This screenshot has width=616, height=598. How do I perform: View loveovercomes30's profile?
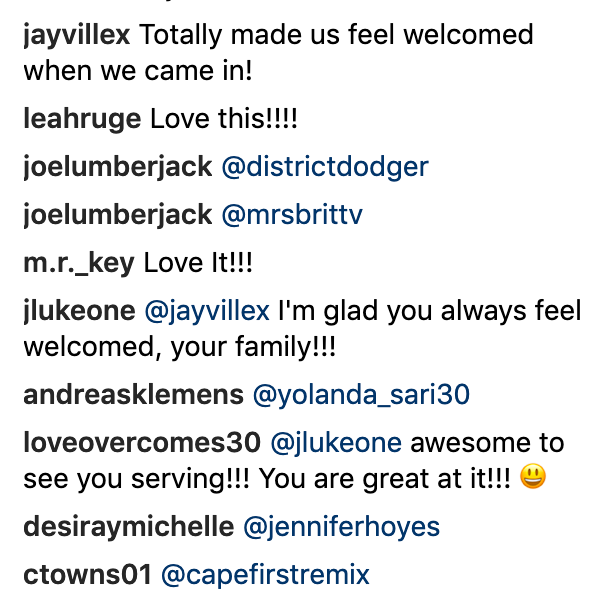(142, 443)
